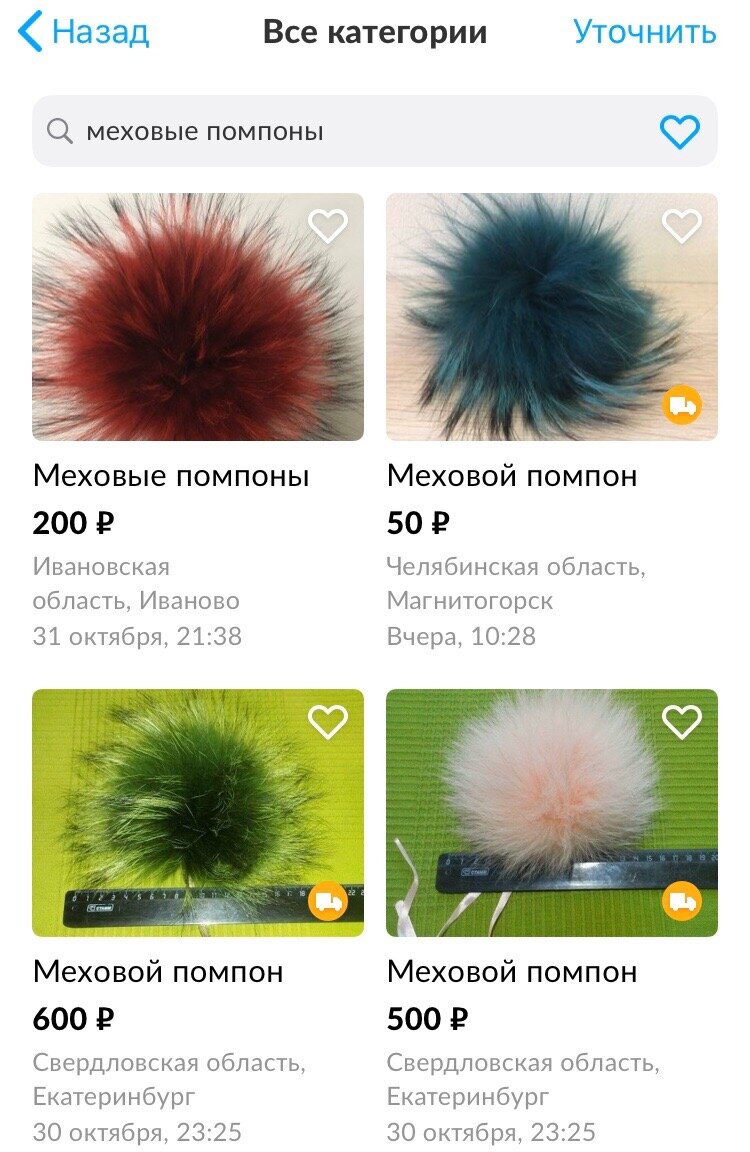Favorite the green pompom listing via its heart

tap(330, 722)
